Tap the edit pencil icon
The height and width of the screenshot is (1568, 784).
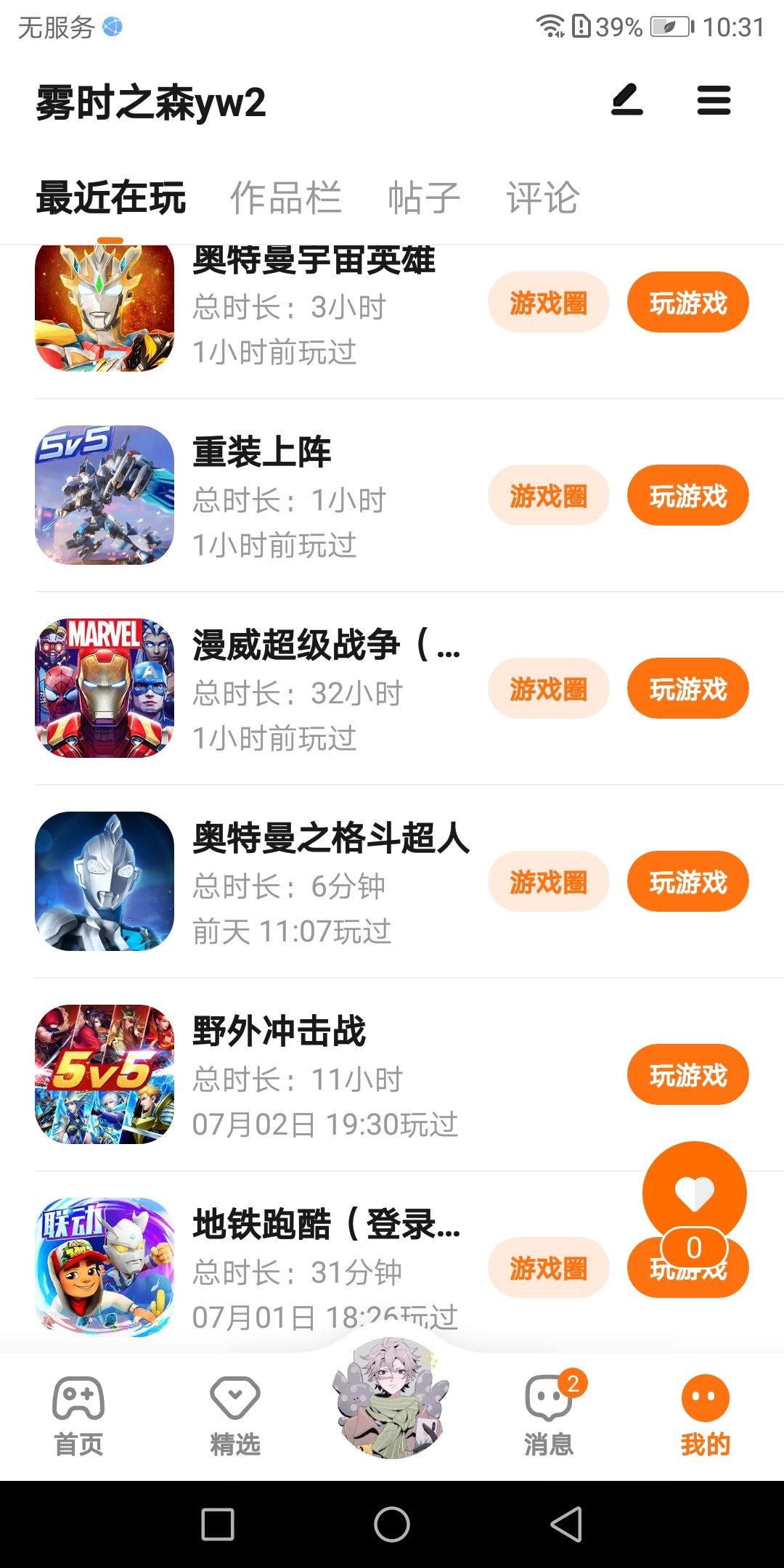[626, 101]
